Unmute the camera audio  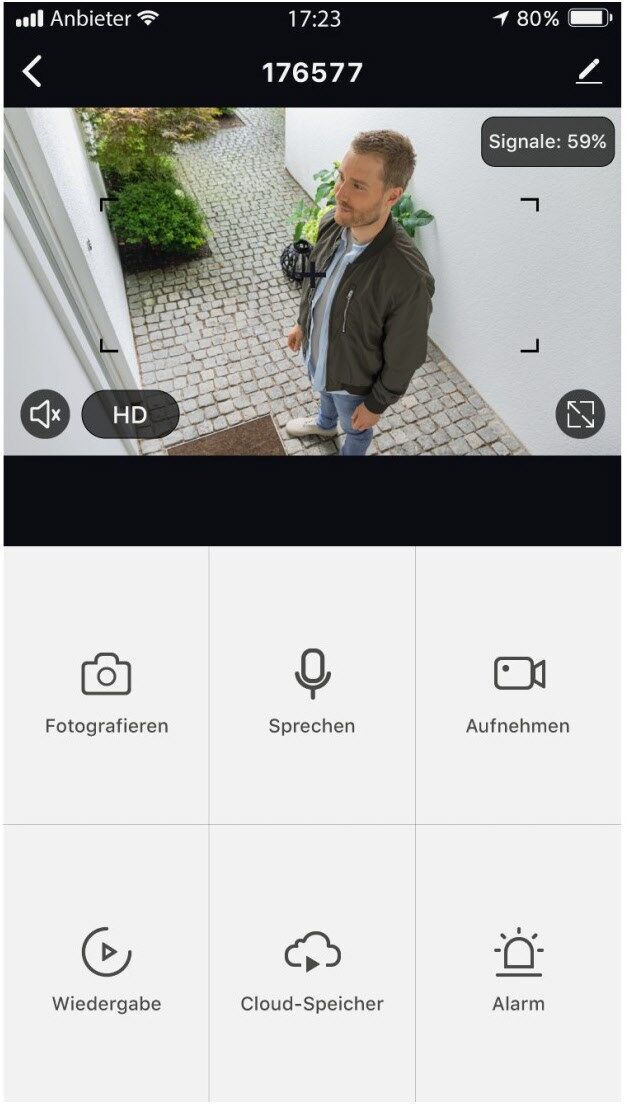click(45, 415)
